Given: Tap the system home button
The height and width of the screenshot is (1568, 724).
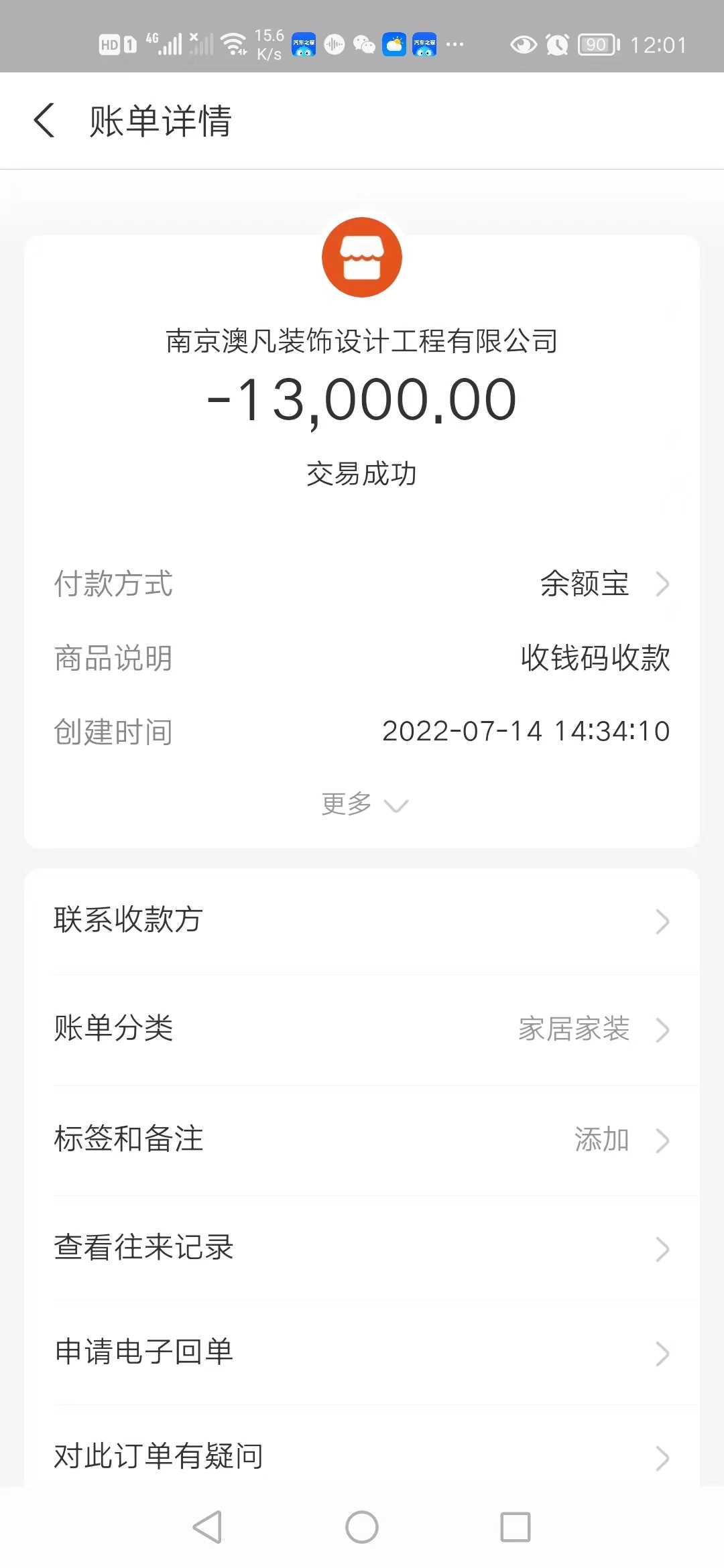Looking at the screenshot, I should (x=362, y=1528).
